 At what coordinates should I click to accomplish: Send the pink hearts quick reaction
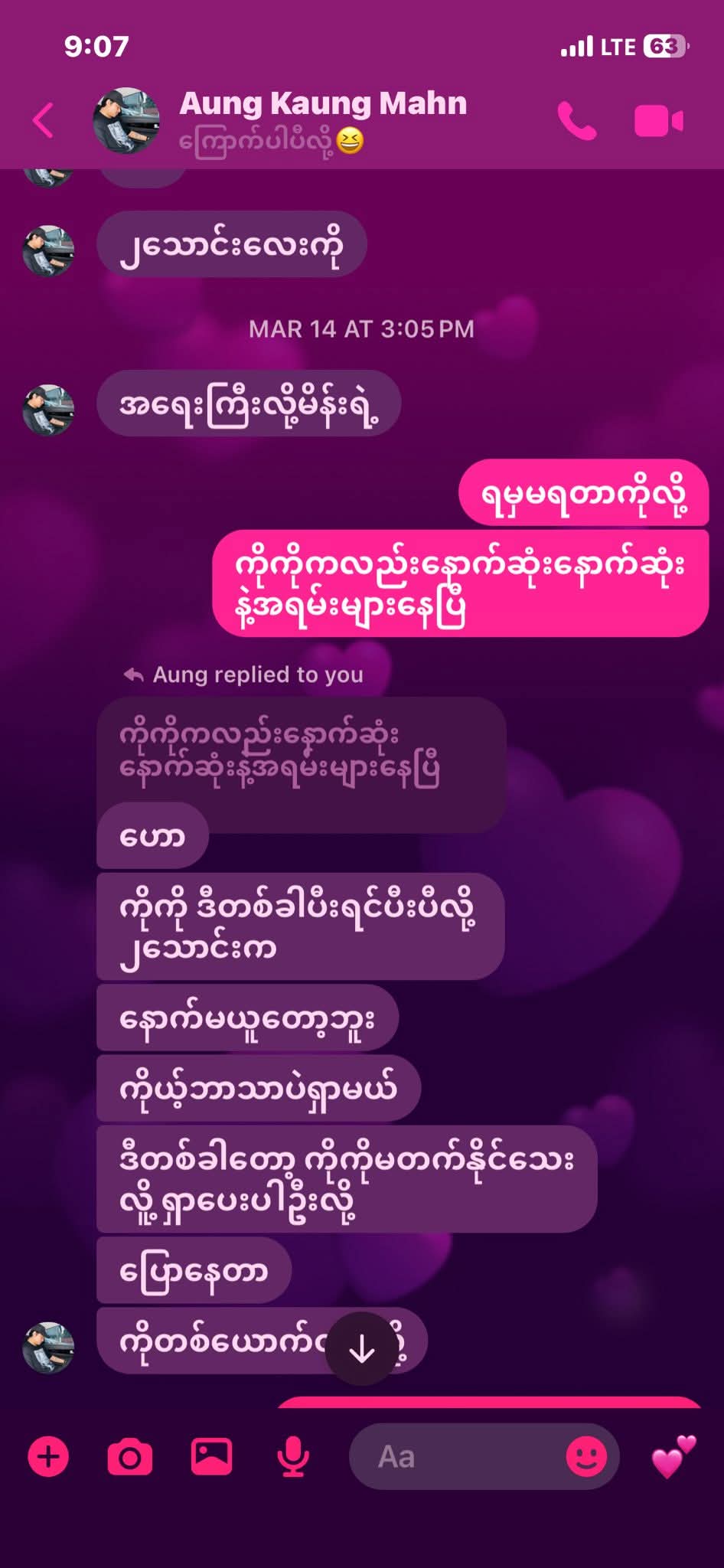(x=673, y=1456)
